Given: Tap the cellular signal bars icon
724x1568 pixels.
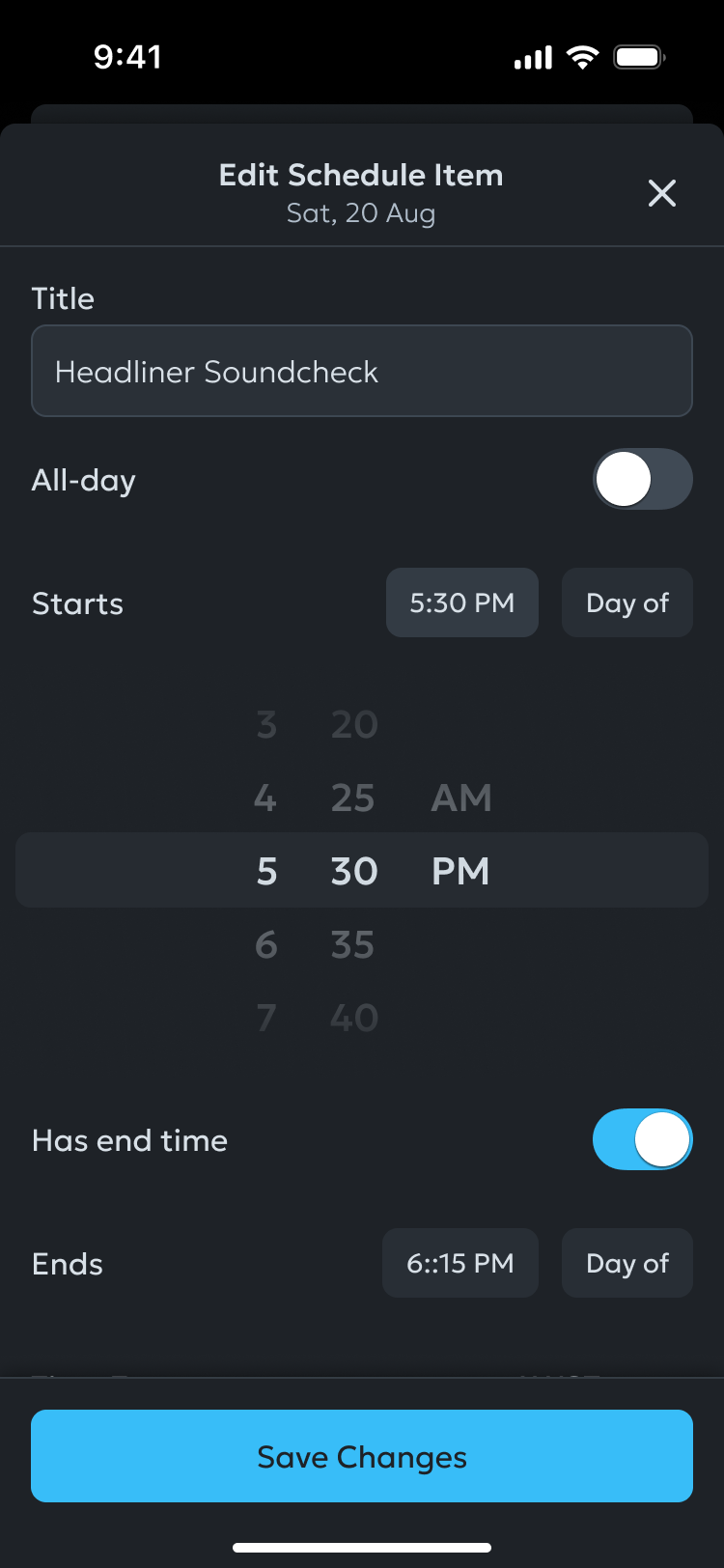Looking at the screenshot, I should pos(532,57).
